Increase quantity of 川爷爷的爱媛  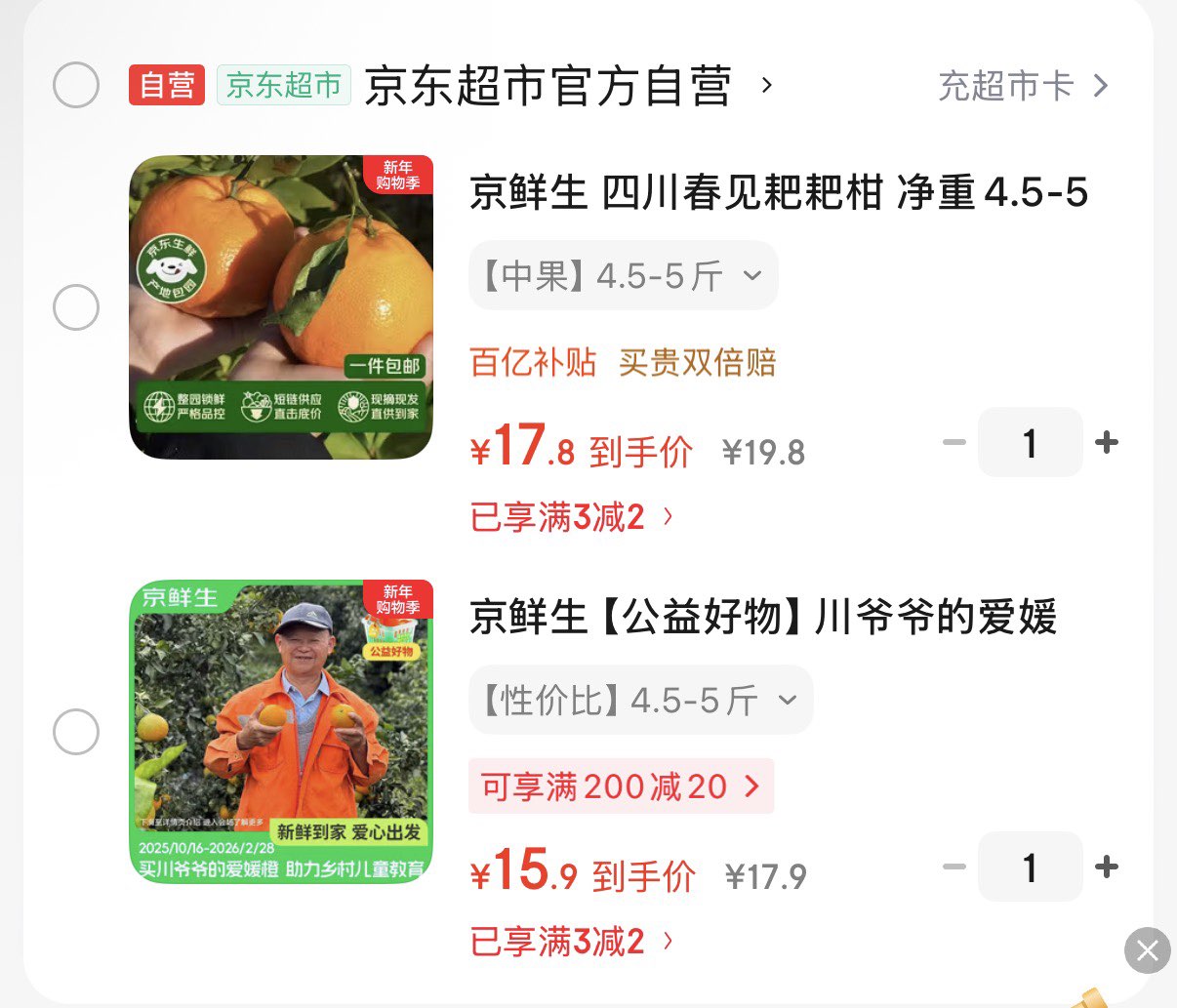(x=1107, y=867)
